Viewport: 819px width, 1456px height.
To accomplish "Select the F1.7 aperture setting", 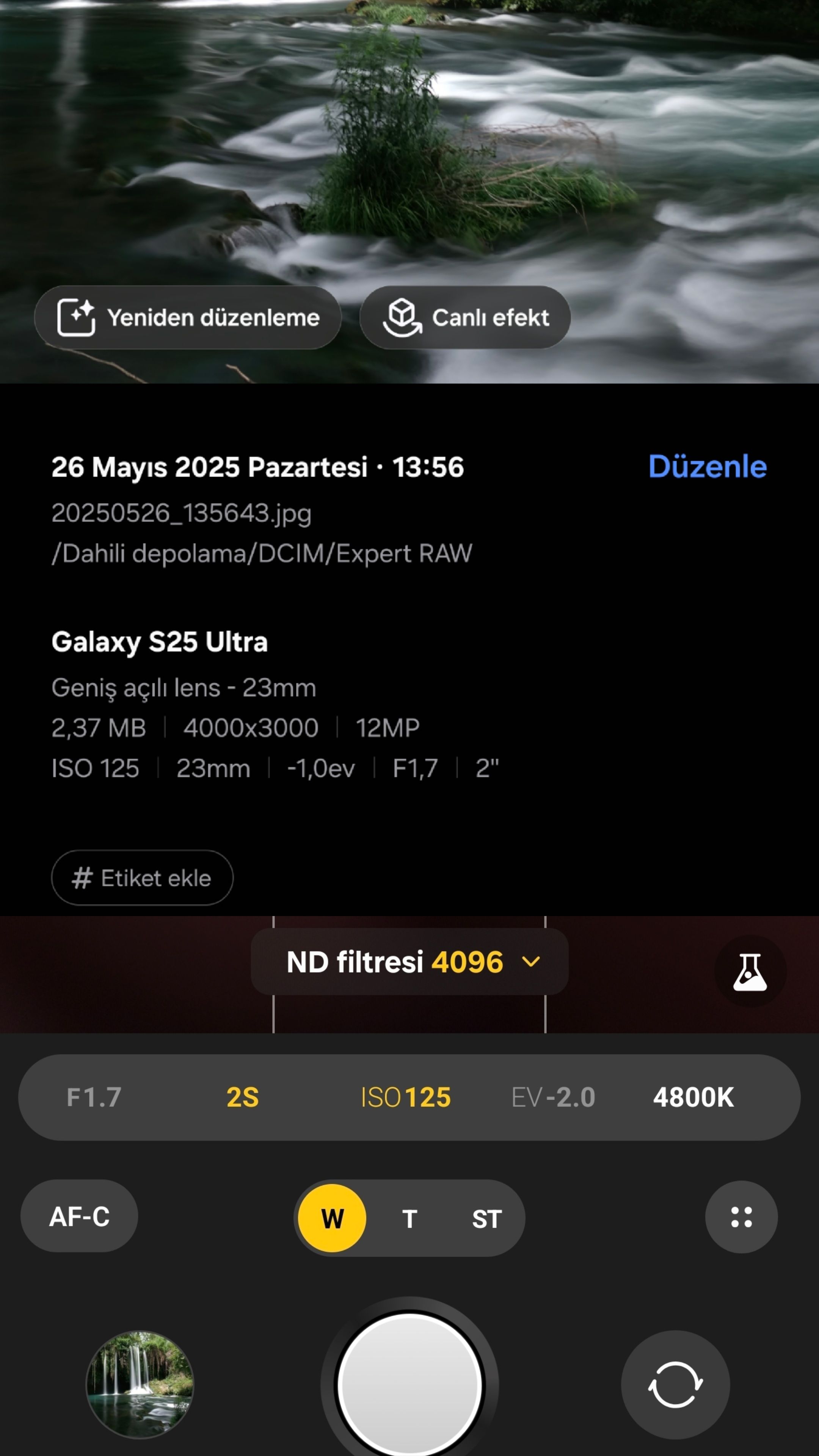I will pos(94,1098).
